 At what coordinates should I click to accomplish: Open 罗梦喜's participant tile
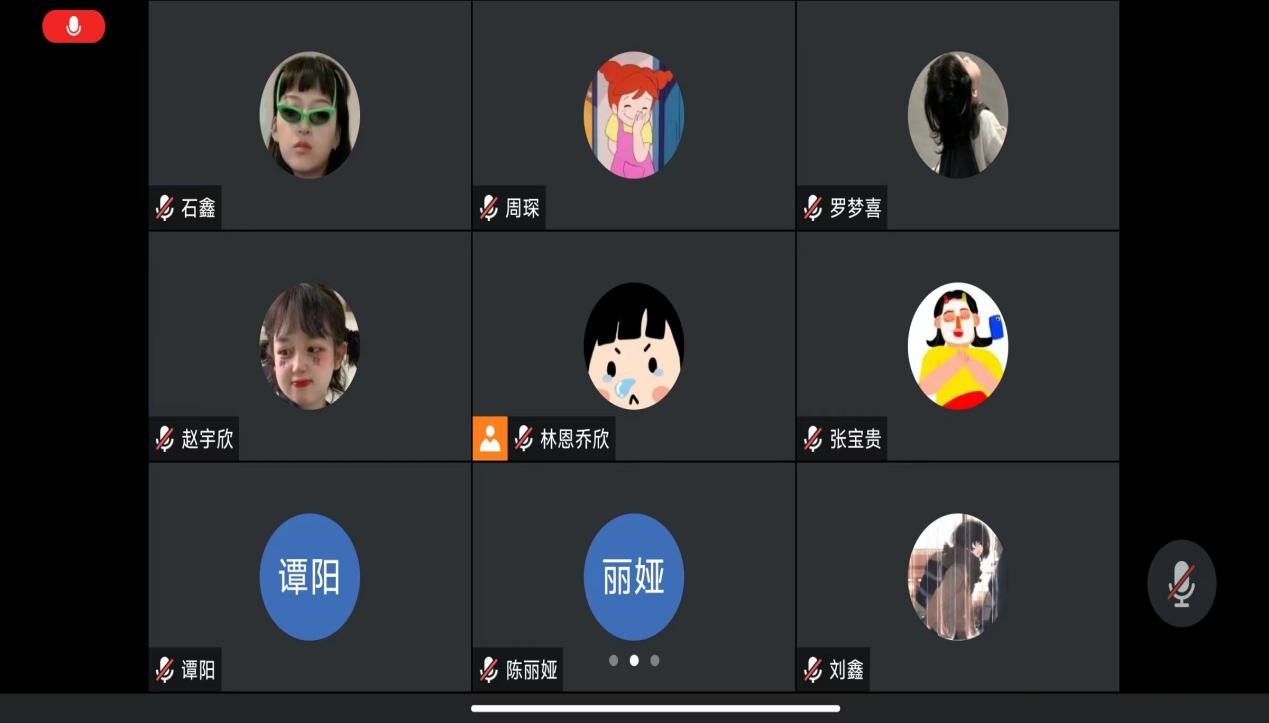[x=957, y=115]
